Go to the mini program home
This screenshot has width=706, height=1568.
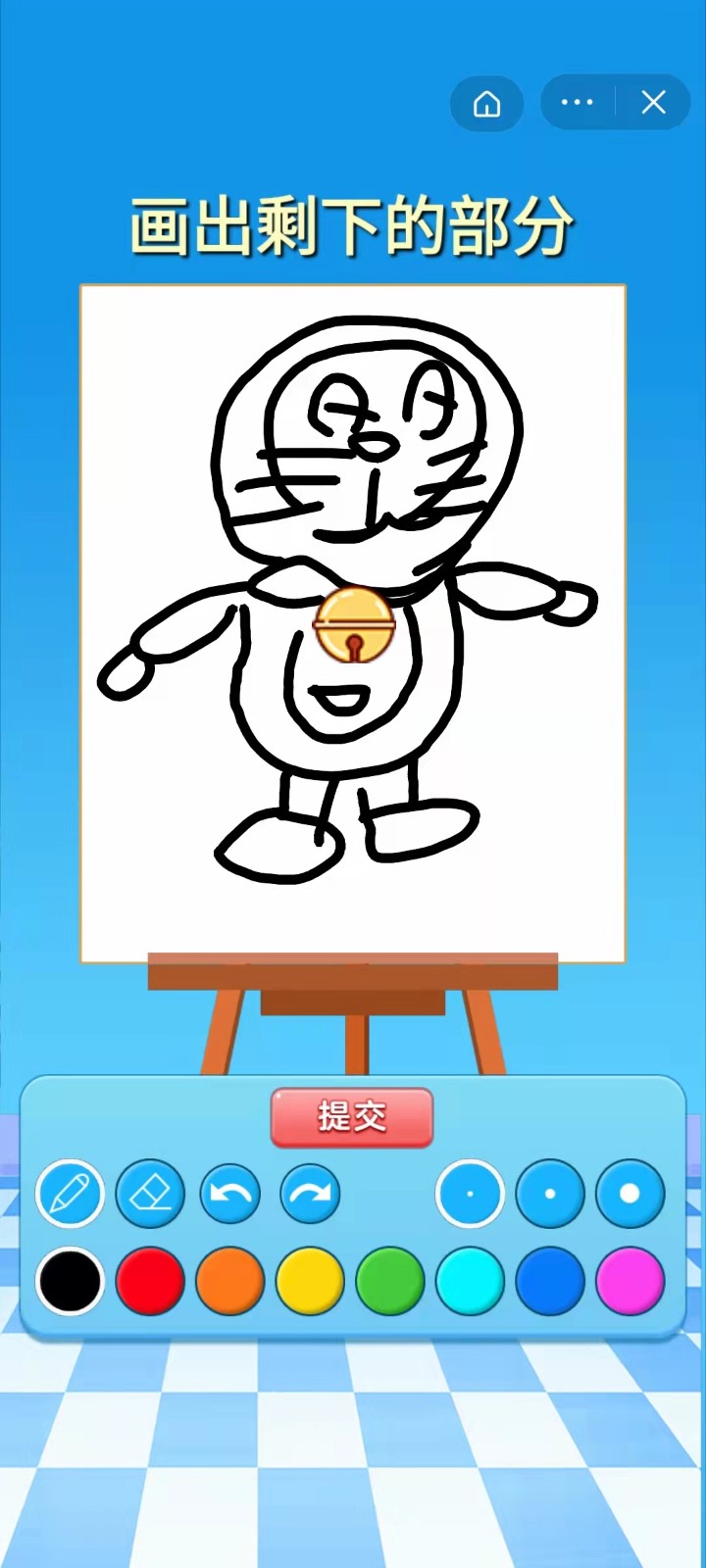pyautogui.click(x=486, y=103)
